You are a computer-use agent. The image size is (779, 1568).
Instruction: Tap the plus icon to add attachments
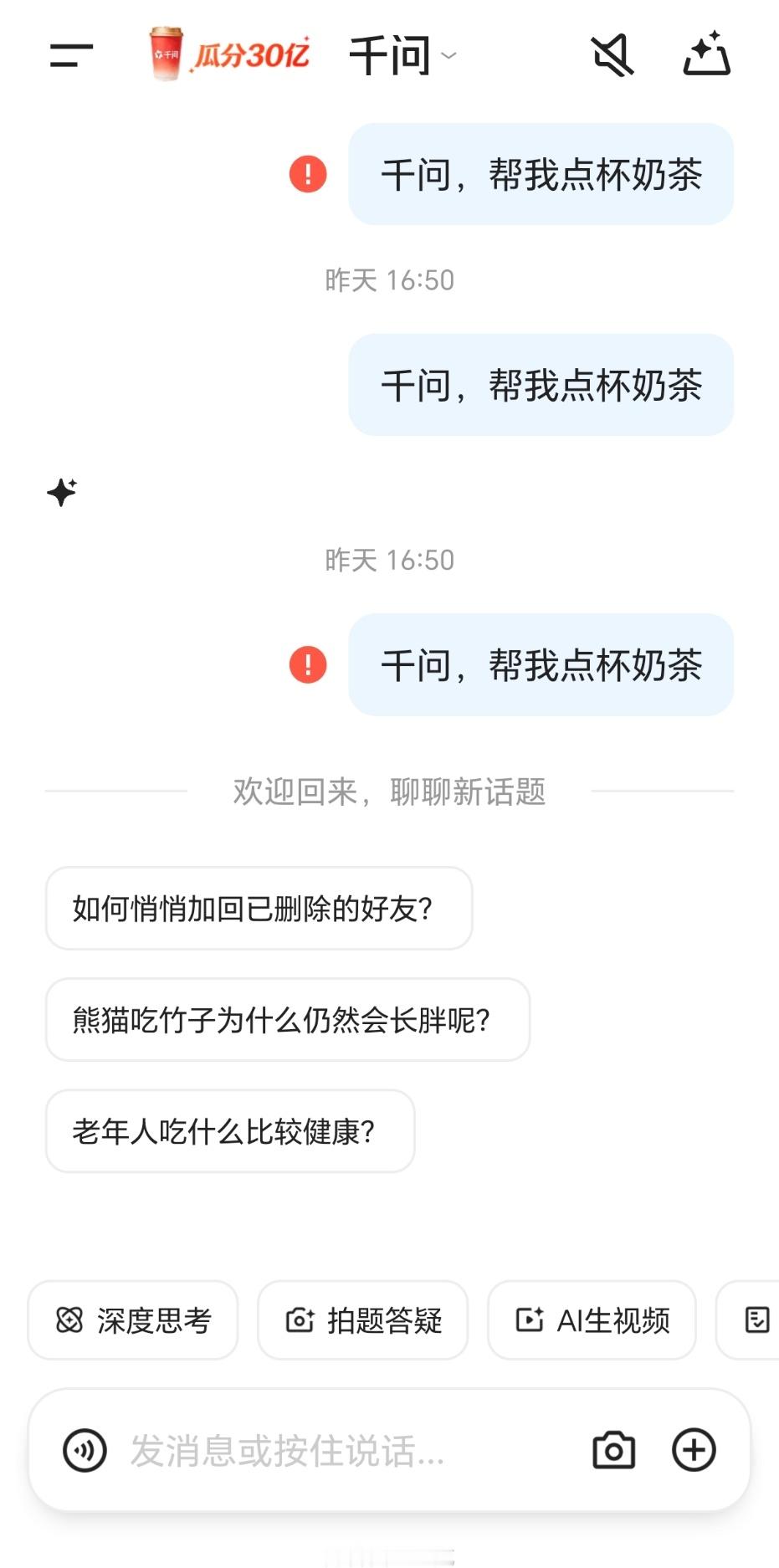click(694, 1449)
